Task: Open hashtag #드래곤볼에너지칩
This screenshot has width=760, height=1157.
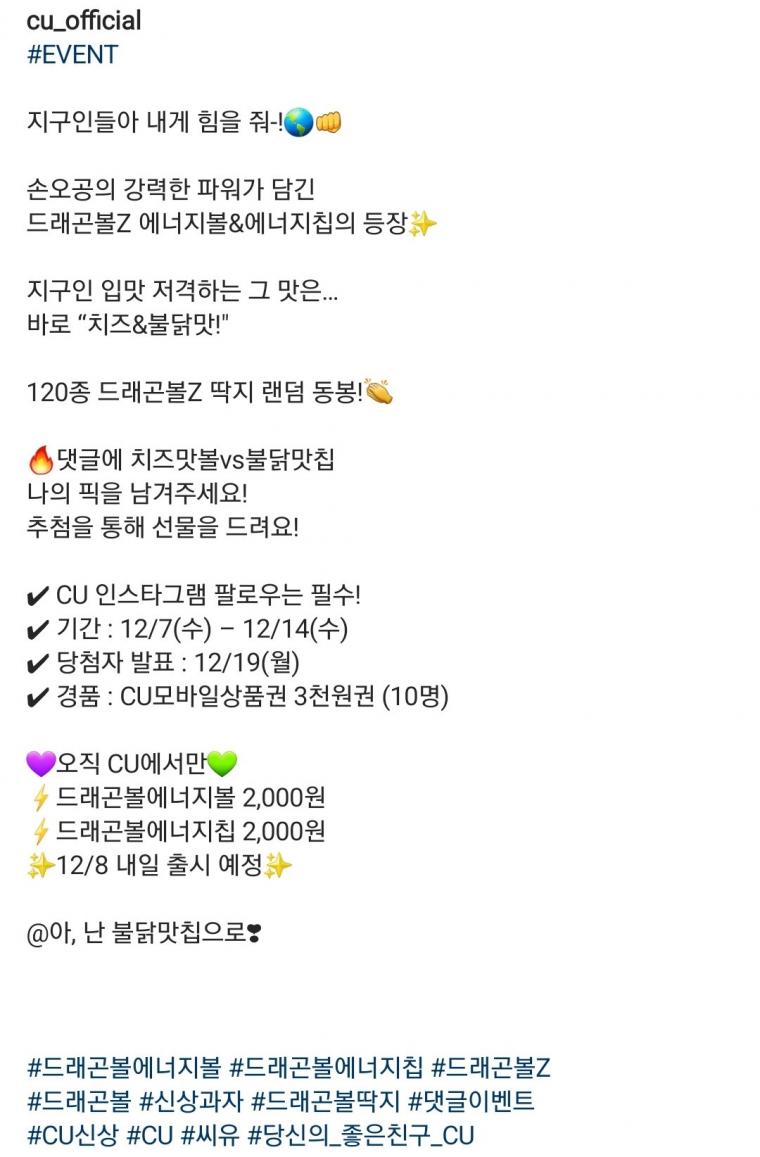Action: coord(326,1067)
